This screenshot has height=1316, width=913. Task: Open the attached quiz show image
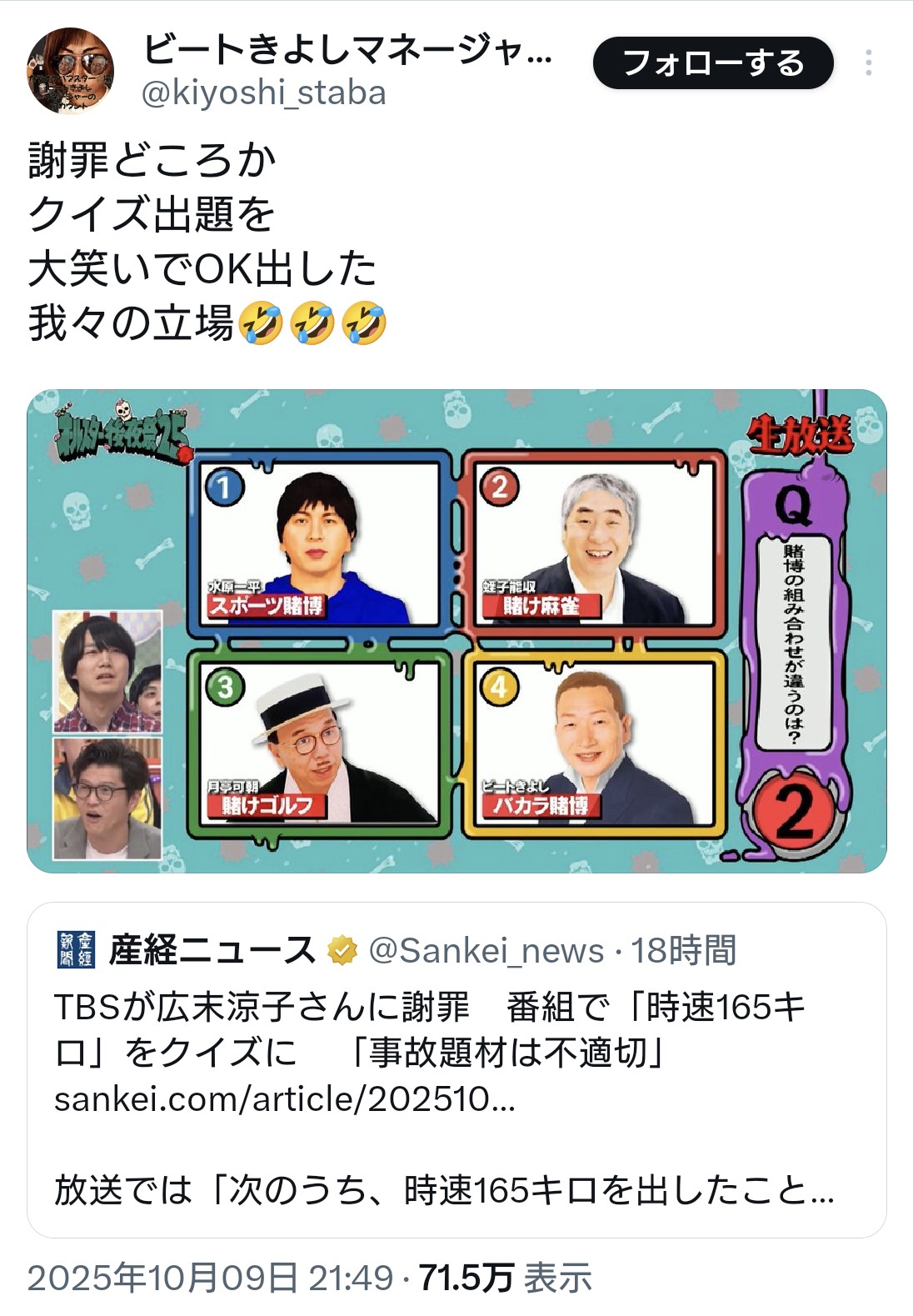(x=456, y=631)
